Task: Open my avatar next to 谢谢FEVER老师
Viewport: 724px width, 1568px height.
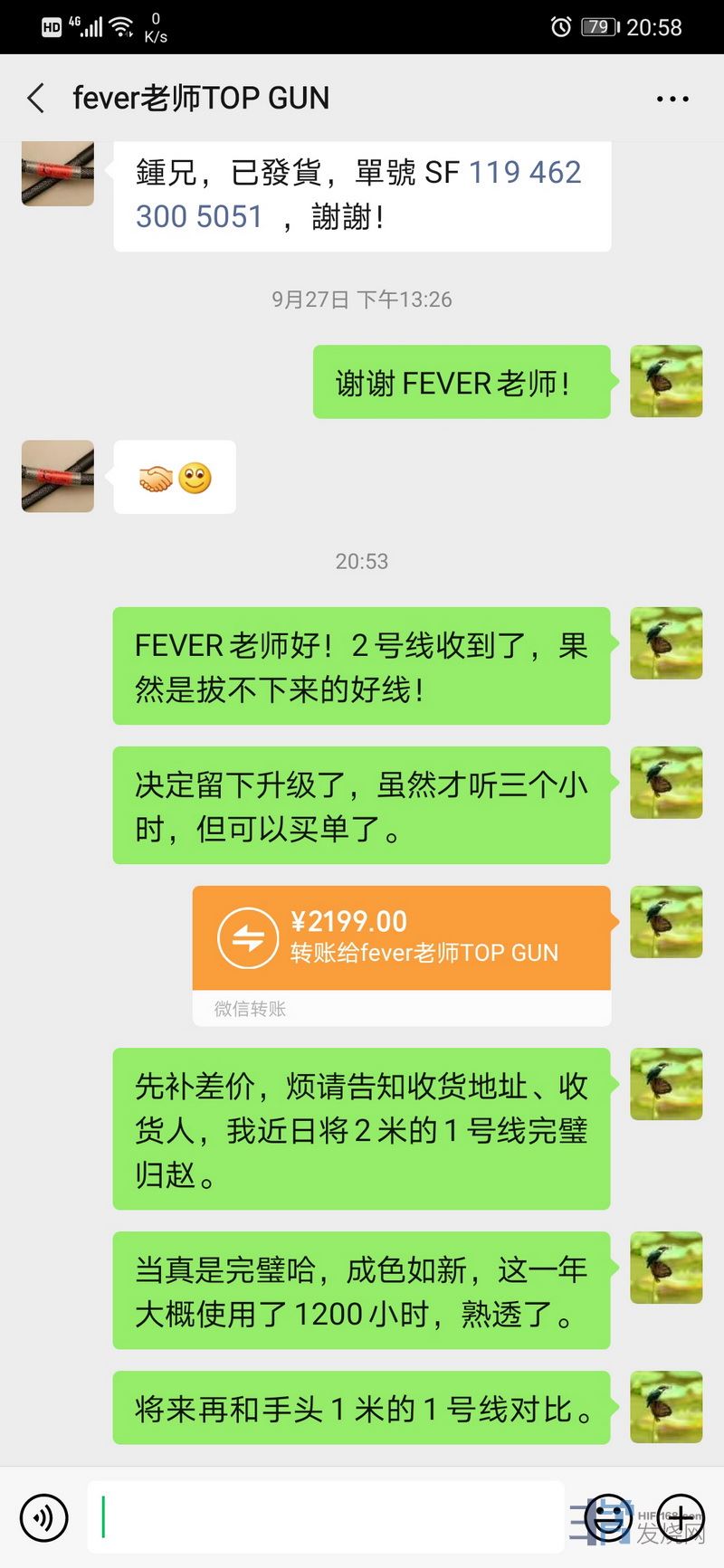Action: click(666, 381)
